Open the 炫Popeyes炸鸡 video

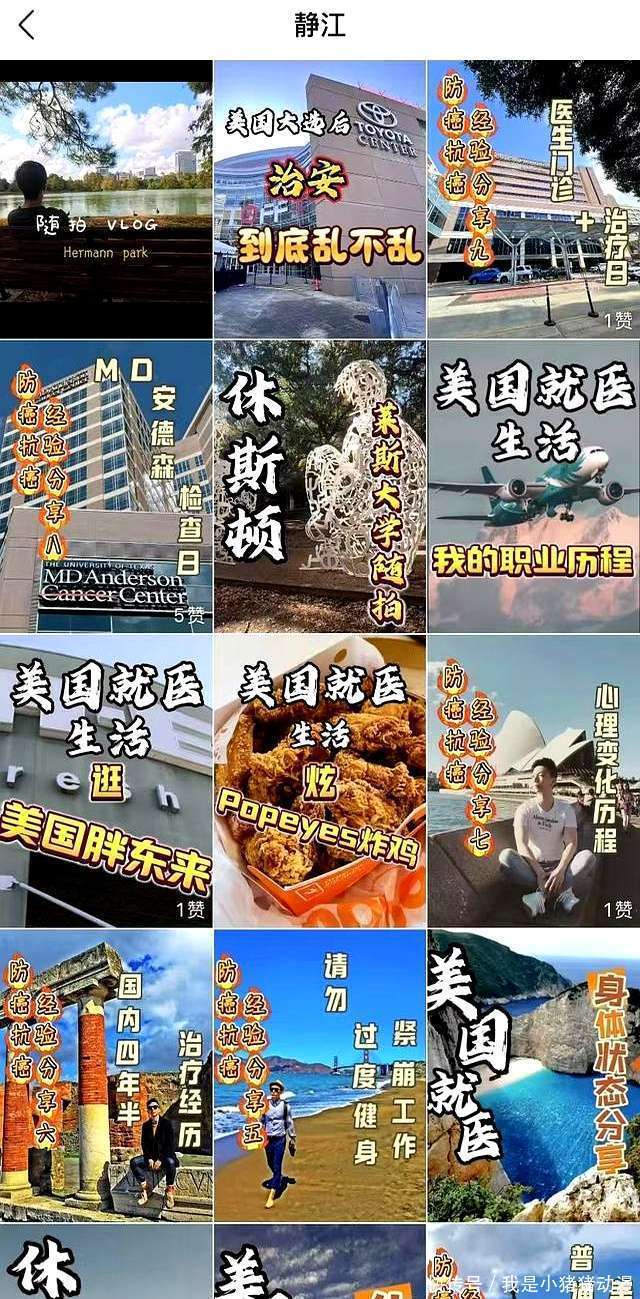coord(319,780)
